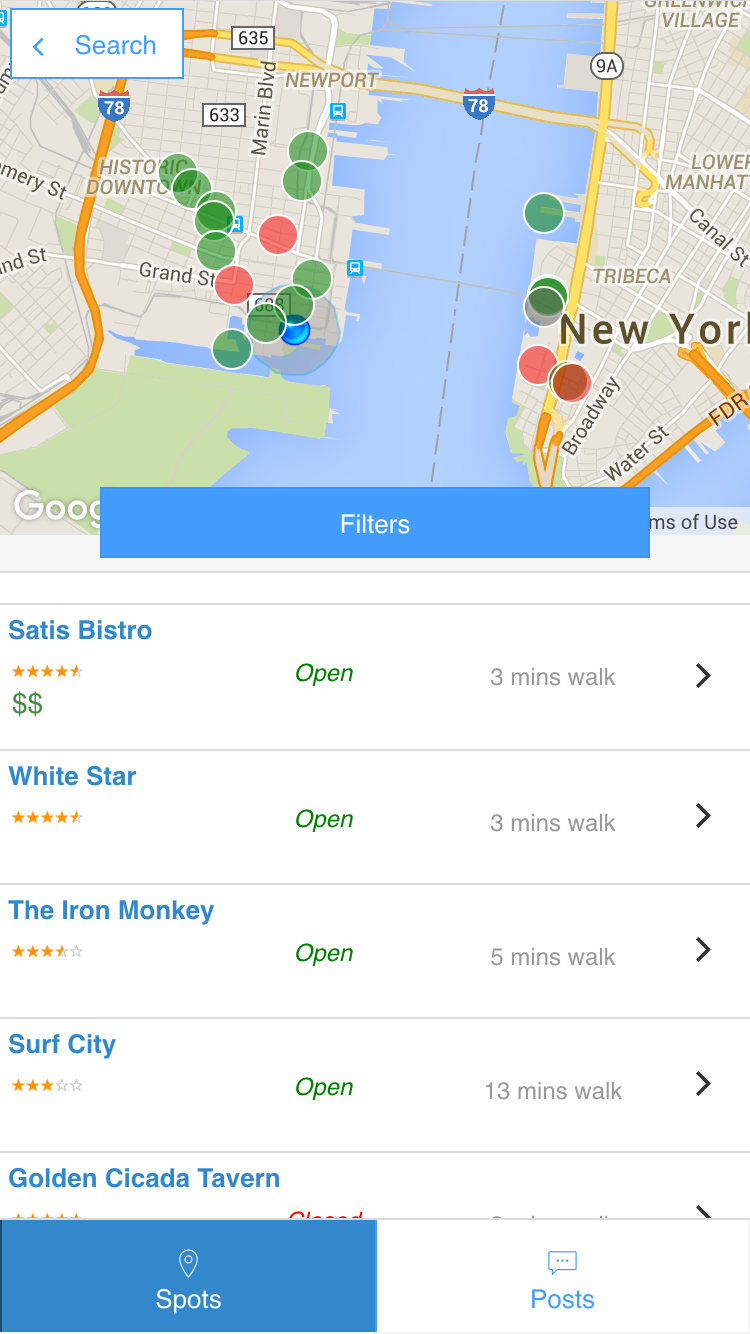Select the blue current location marker on map

pyautogui.click(x=295, y=330)
